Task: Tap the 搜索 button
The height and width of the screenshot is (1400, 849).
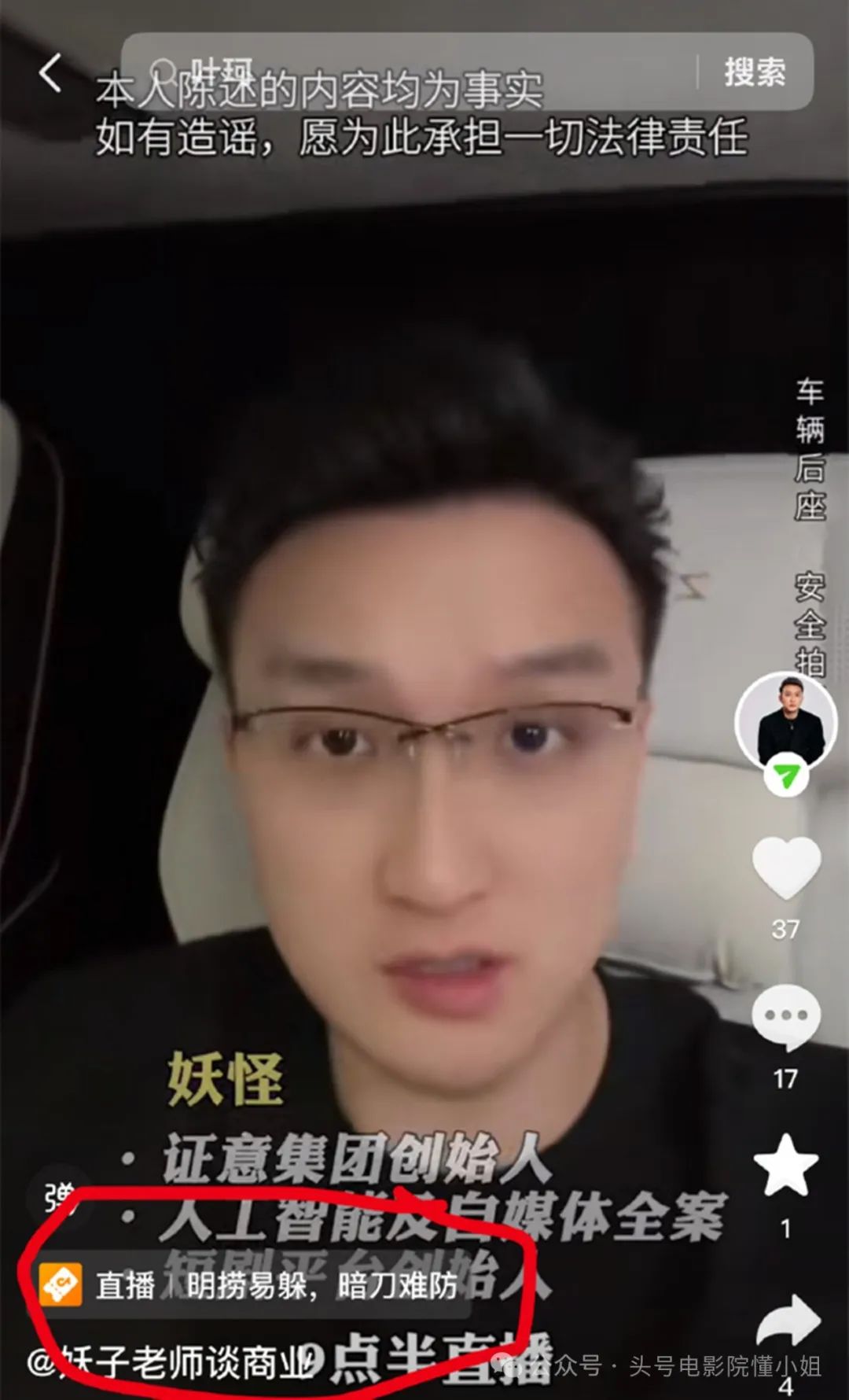Action: point(755,72)
